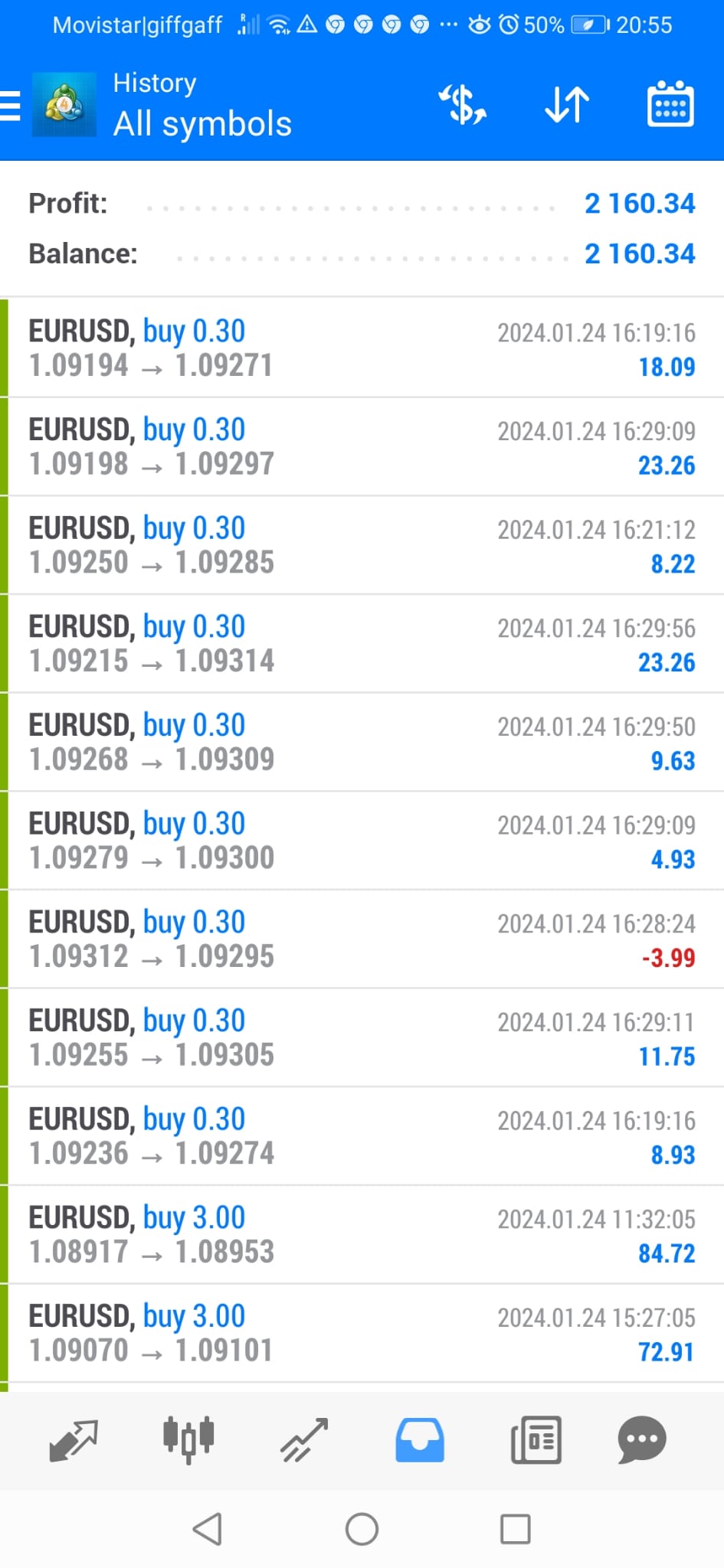Screen dimensions: 724x1568
Task: Select the trade closed at 16:21:12
Action: pos(362,545)
